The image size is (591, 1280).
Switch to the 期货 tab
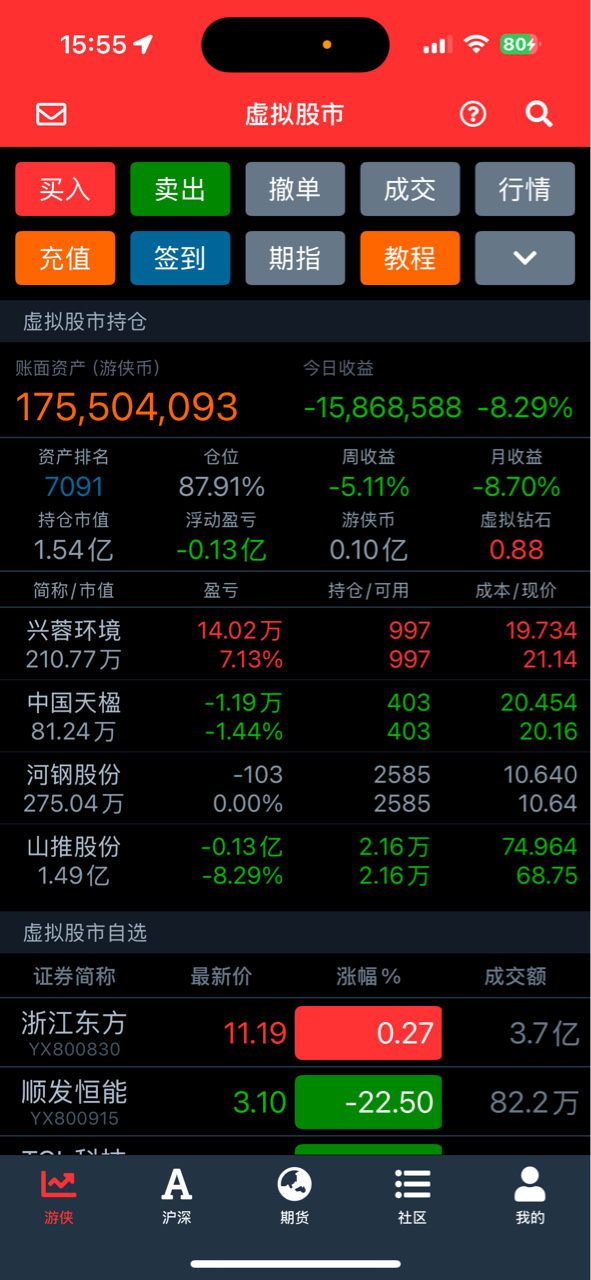tap(295, 1196)
